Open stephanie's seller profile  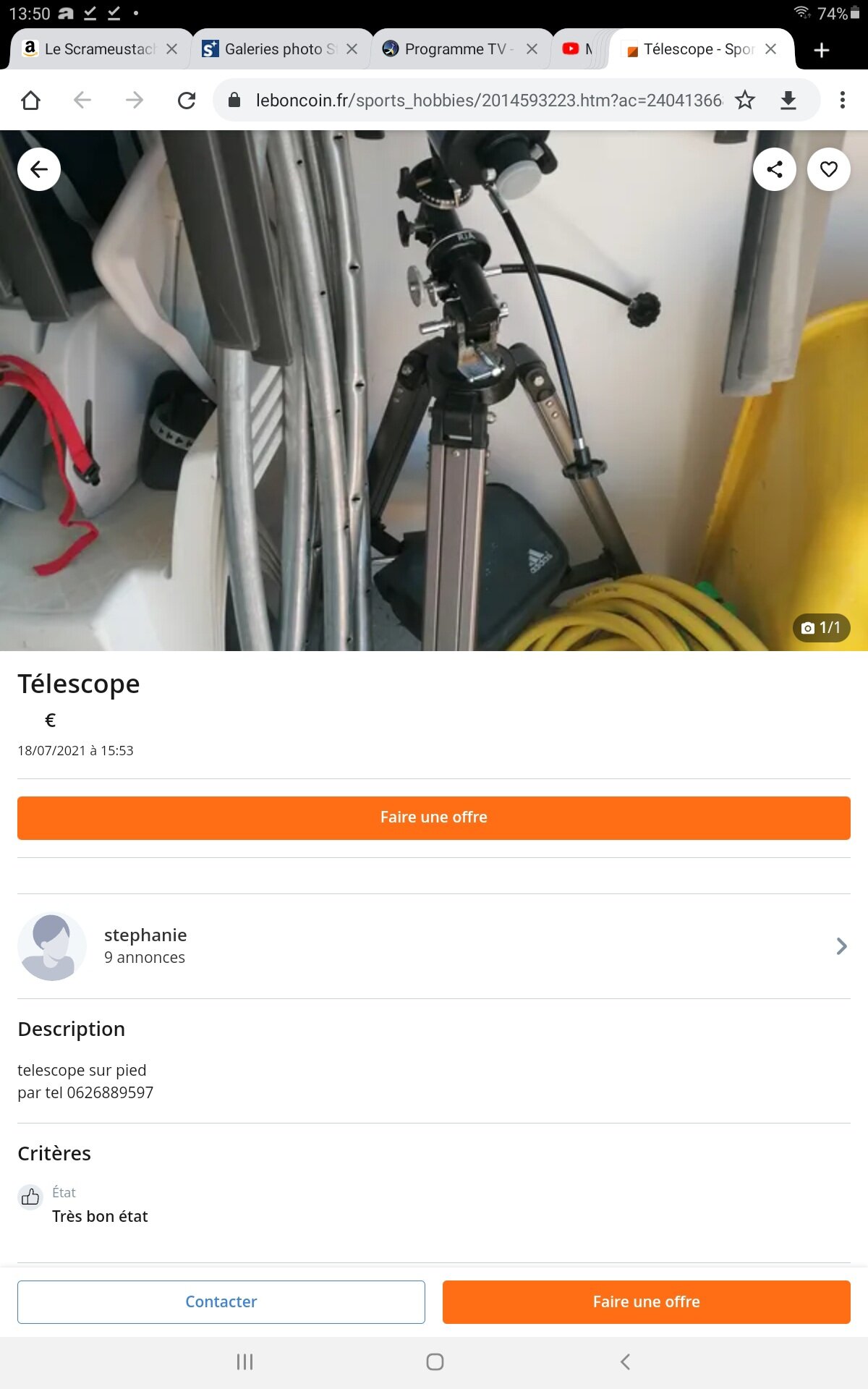tap(434, 946)
